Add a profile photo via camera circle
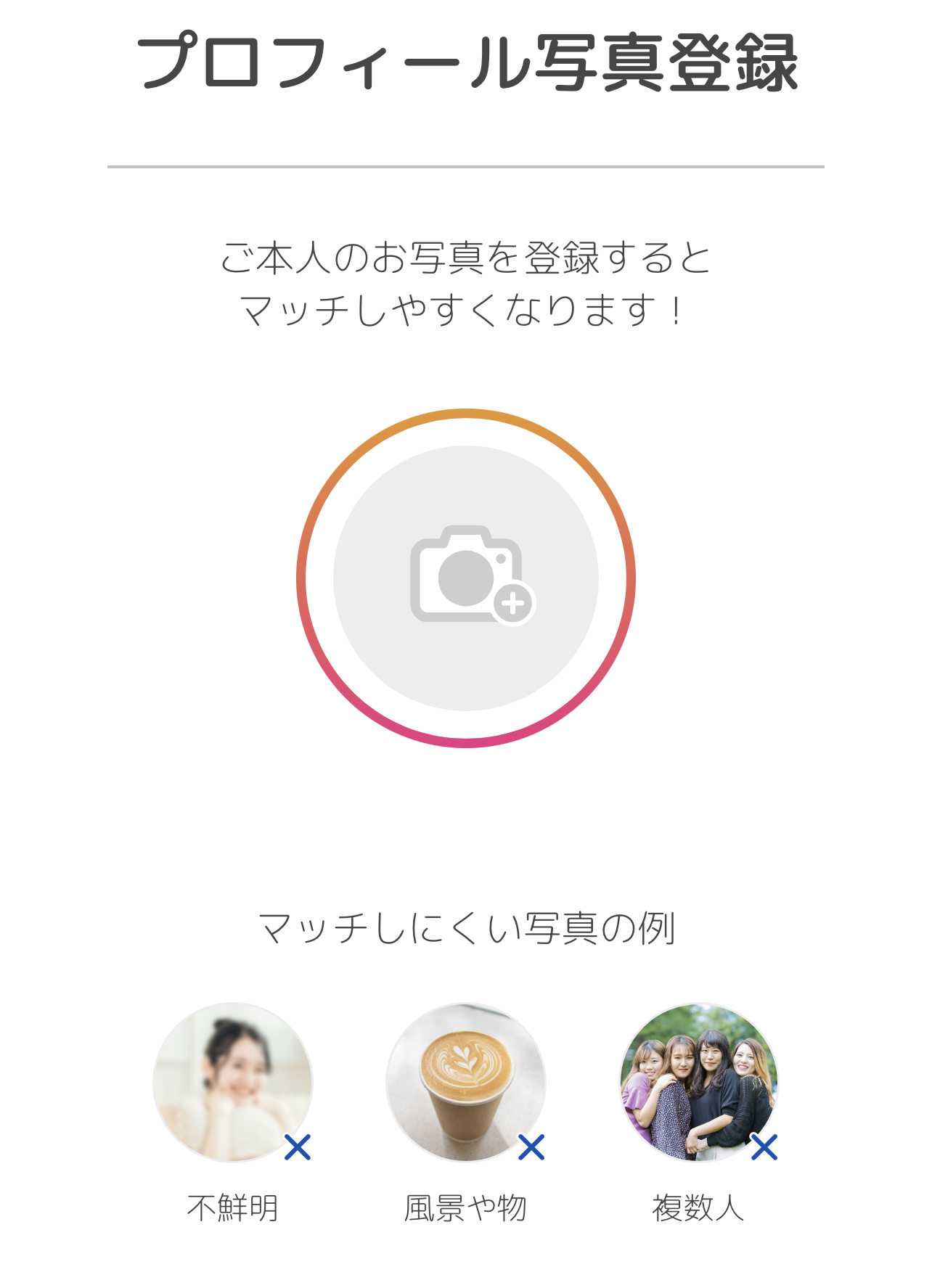The width and height of the screenshot is (932, 1288). coord(466,578)
